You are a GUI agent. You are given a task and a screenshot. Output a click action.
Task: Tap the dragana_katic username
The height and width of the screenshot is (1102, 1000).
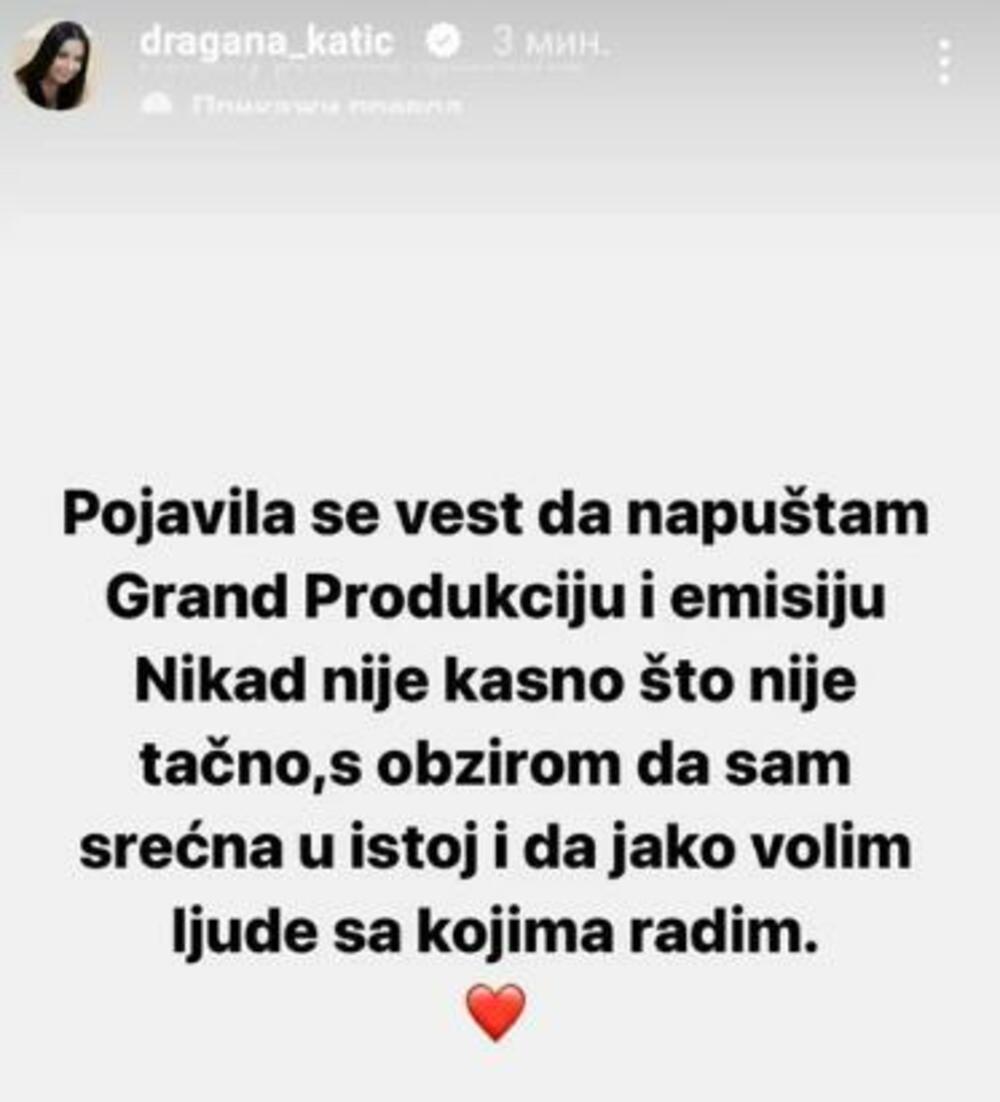click(x=267, y=42)
